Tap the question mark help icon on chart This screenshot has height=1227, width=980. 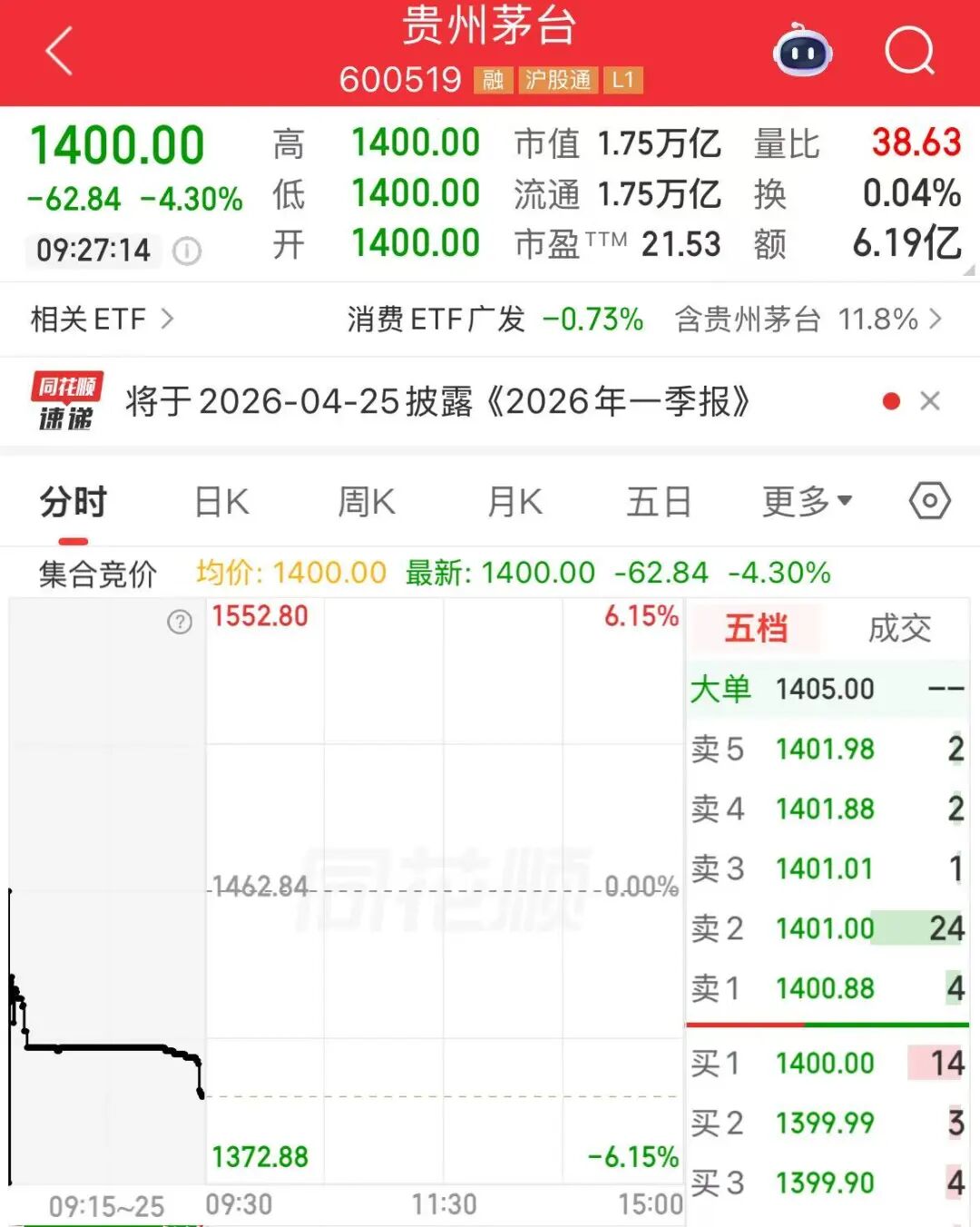[x=180, y=622]
